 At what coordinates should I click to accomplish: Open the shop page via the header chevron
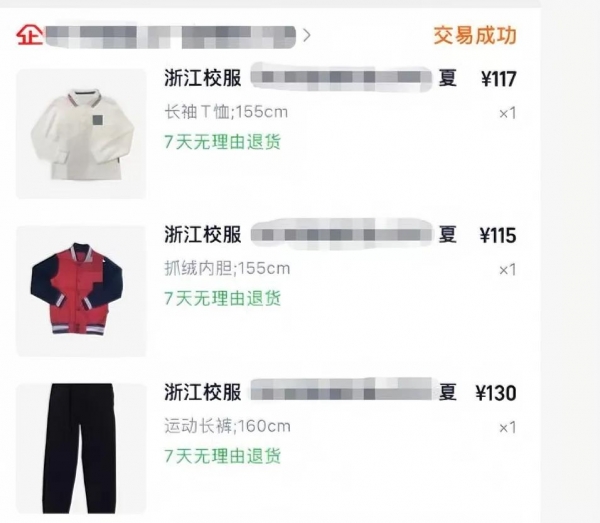tap(307, 36)
